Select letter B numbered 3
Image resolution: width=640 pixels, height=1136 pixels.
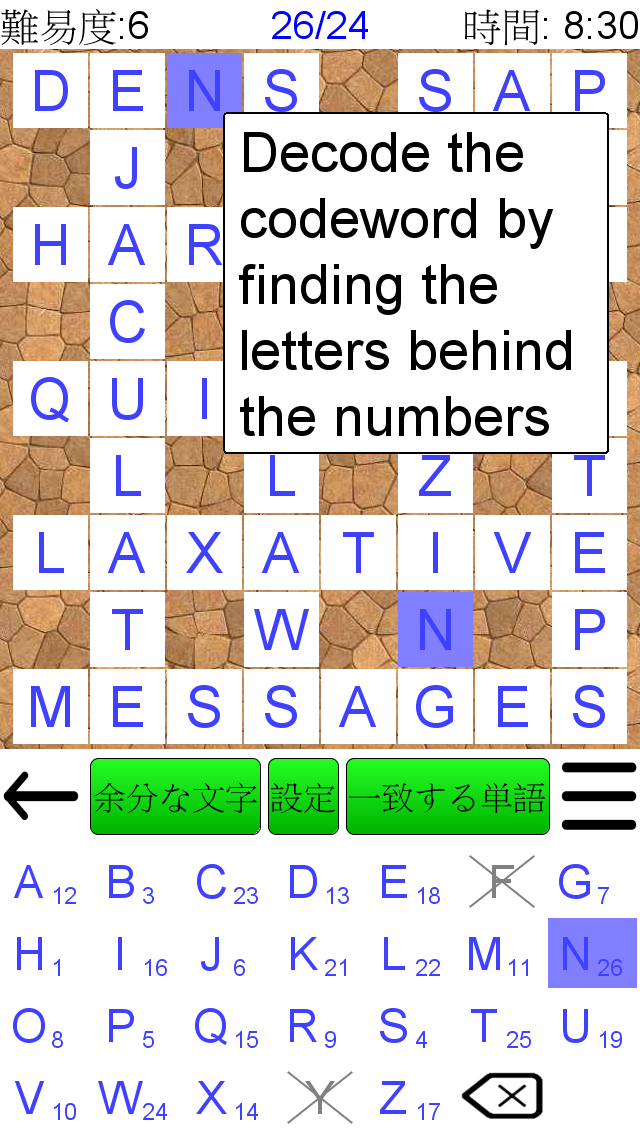(x=131, y=885)
